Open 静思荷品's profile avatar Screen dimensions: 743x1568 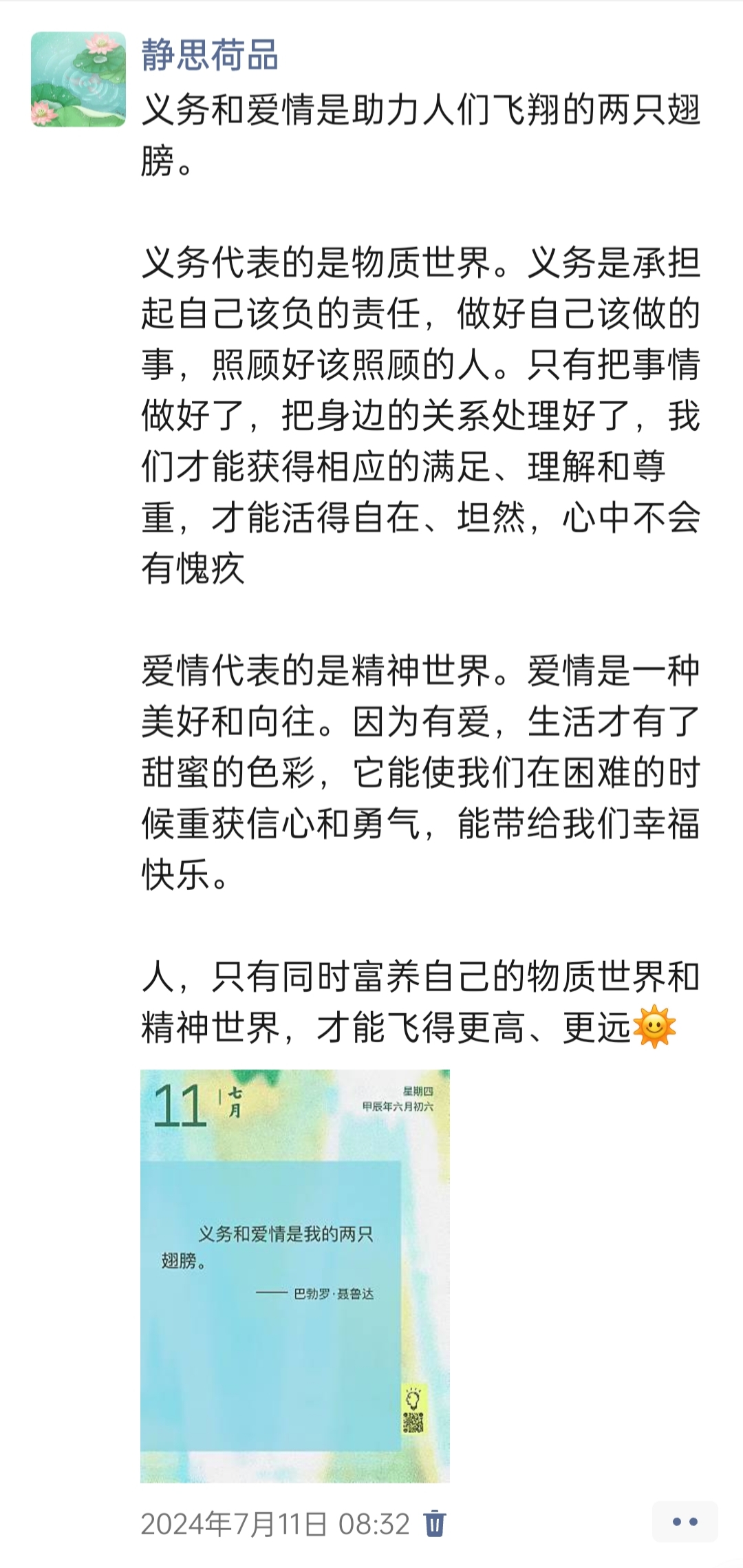pos(78,79)
